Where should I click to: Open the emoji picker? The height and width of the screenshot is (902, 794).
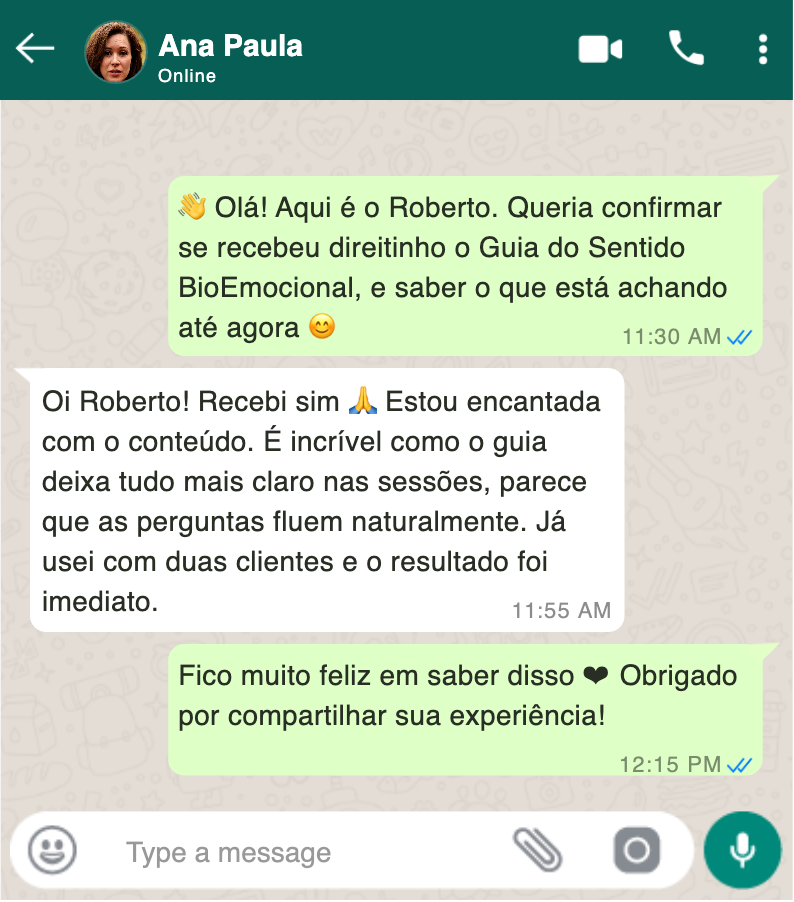pyautogui.click(x=52, y=852)
